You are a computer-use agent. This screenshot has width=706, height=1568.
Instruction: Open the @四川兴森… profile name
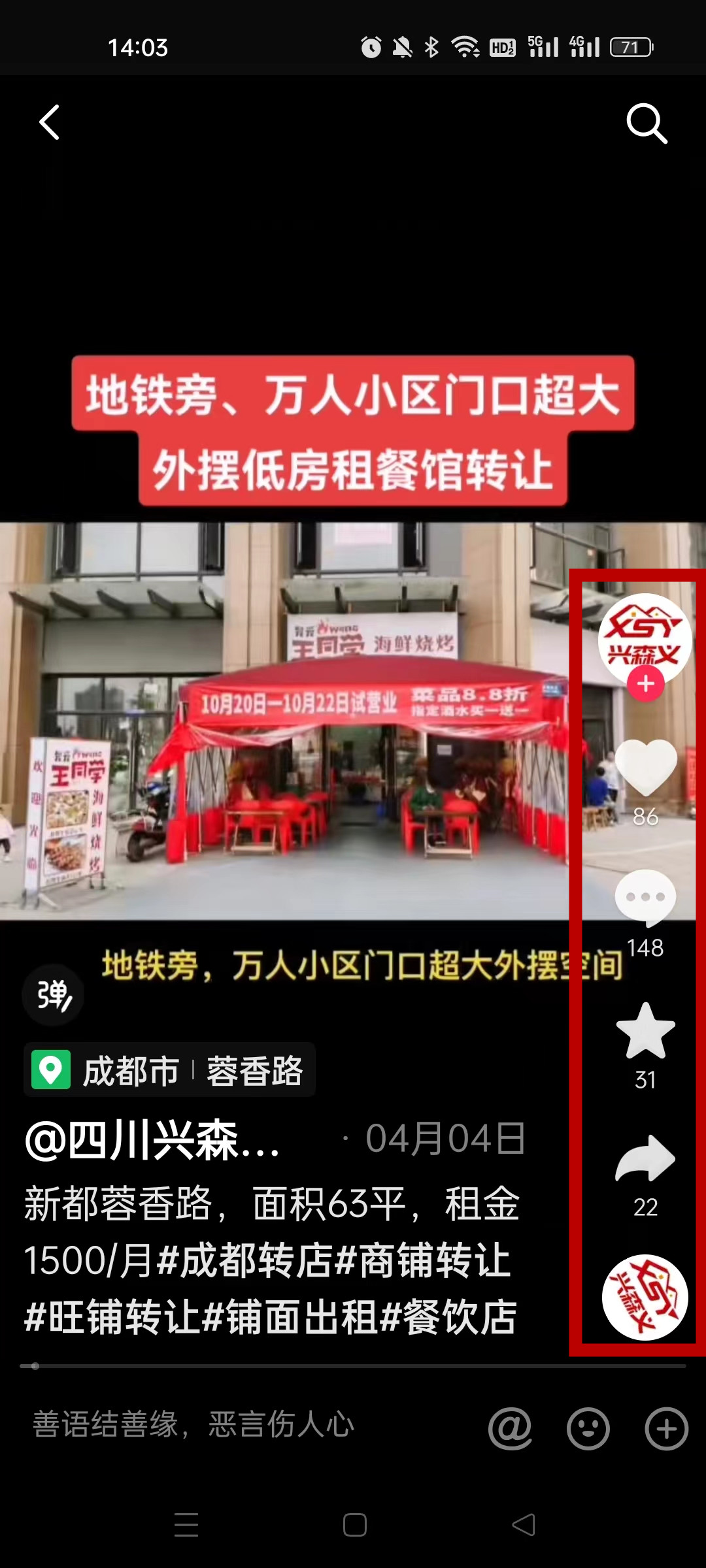point(154,1140)
